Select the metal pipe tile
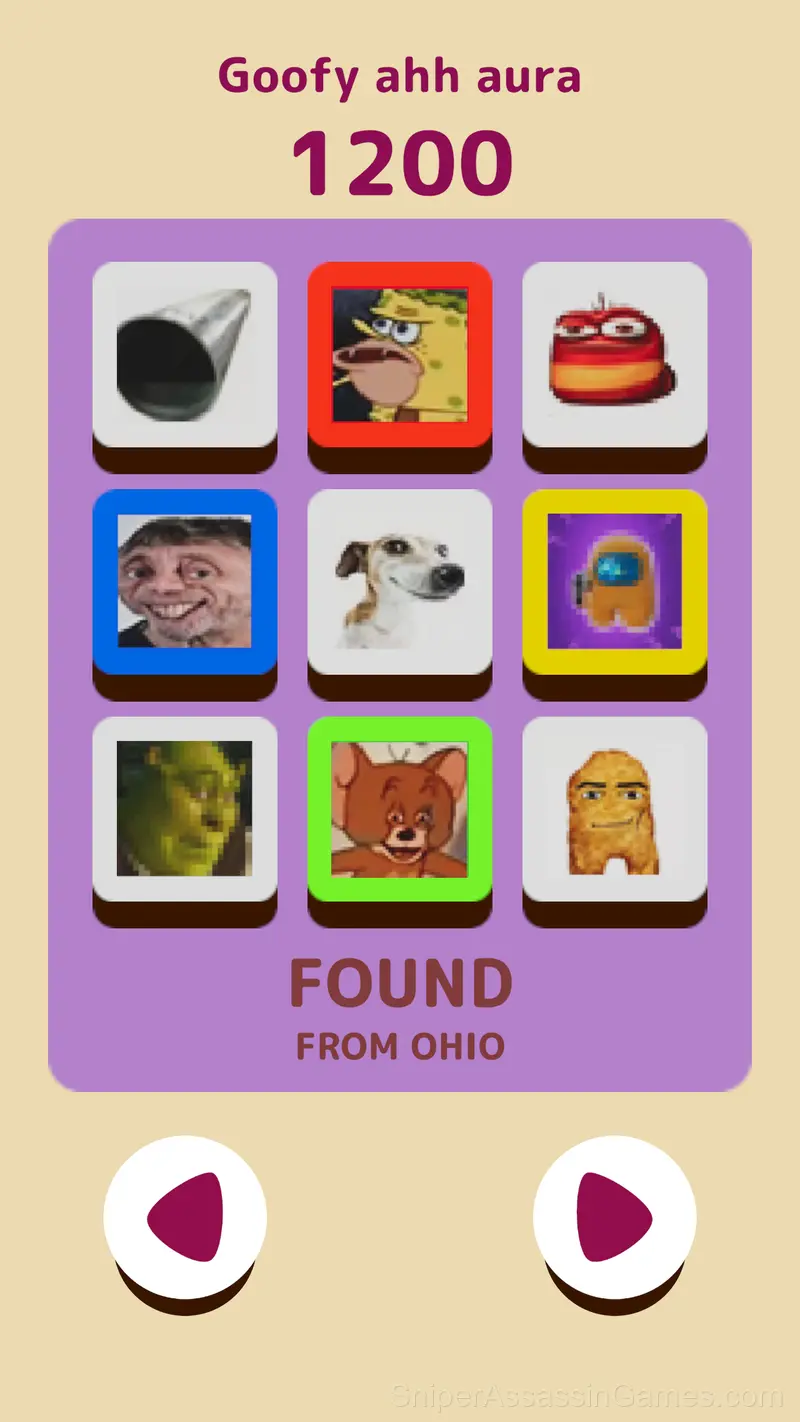The height and width of the screenshot is (1422, 800). (x=185, y=355)
